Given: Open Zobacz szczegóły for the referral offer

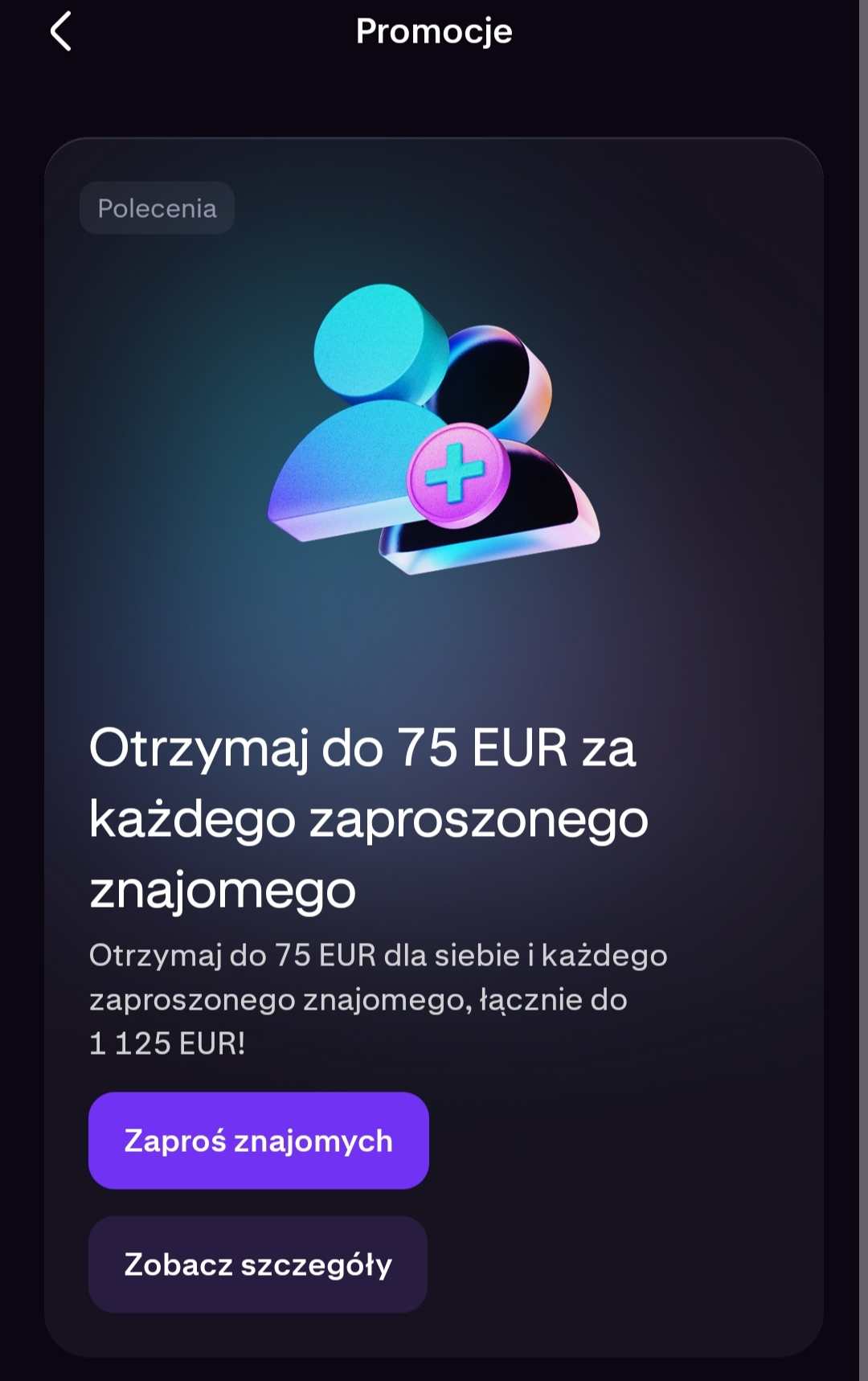Looking at the screenshot, I should (257, 1264).
